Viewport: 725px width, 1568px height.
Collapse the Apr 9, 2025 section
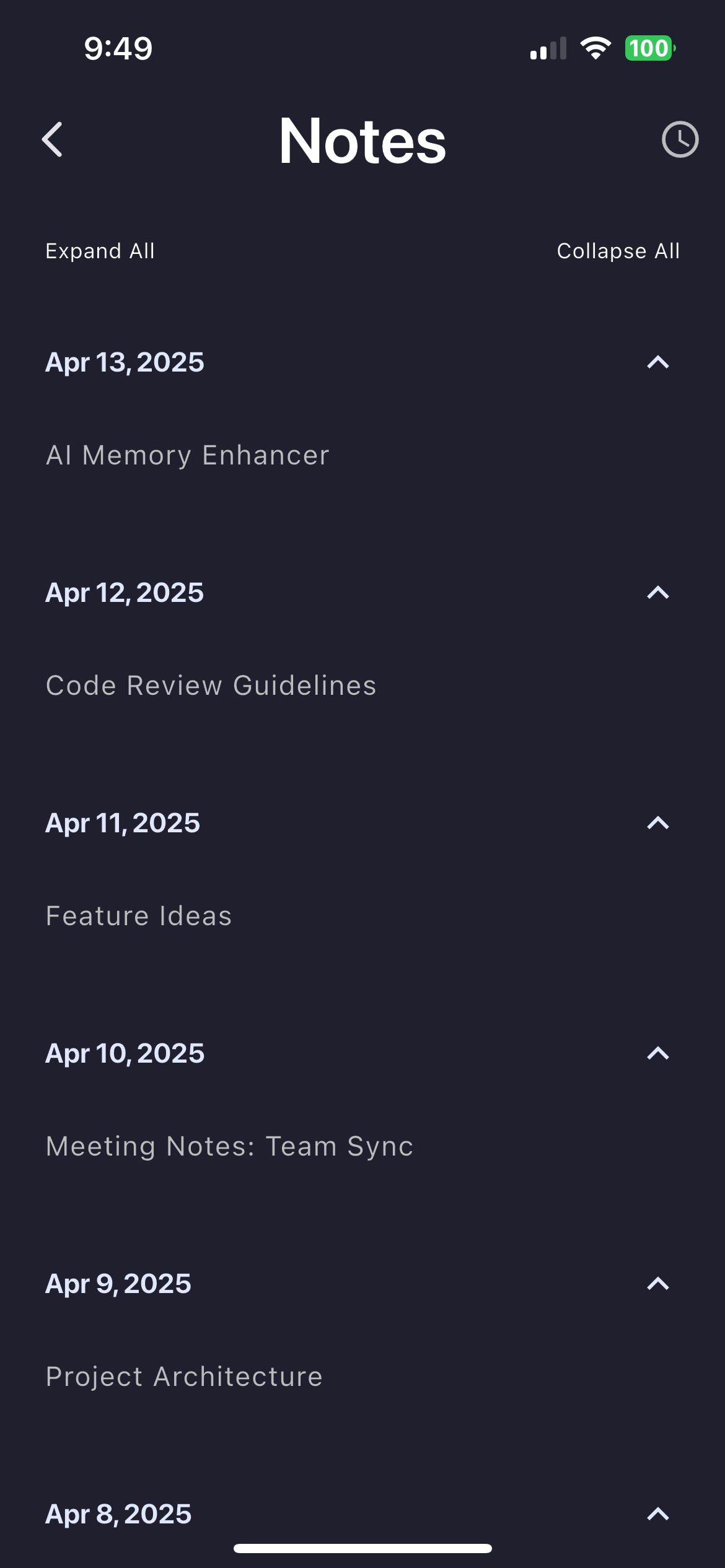[x=658, y=1284]
